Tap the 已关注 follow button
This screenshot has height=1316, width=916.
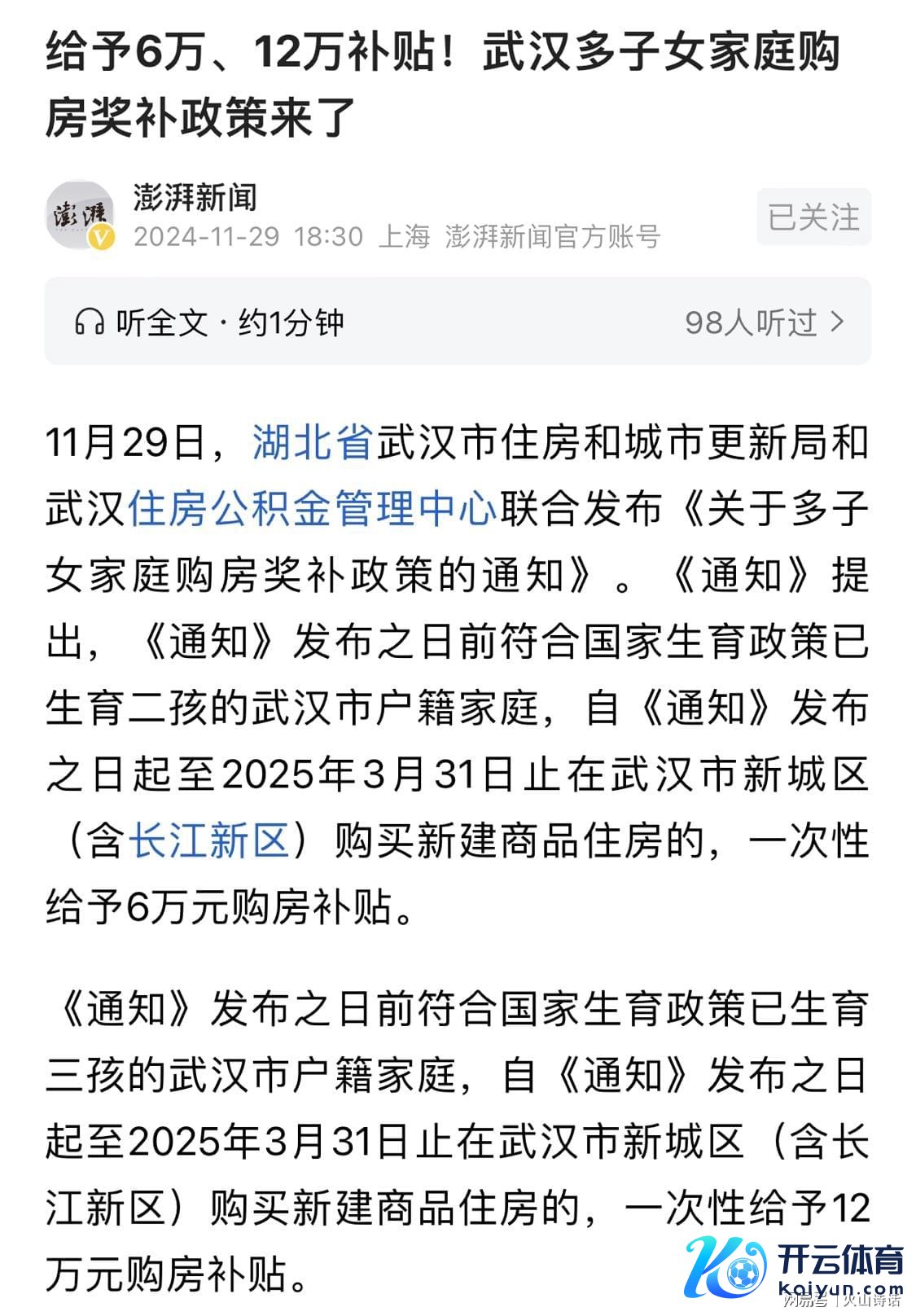(813, 217)
